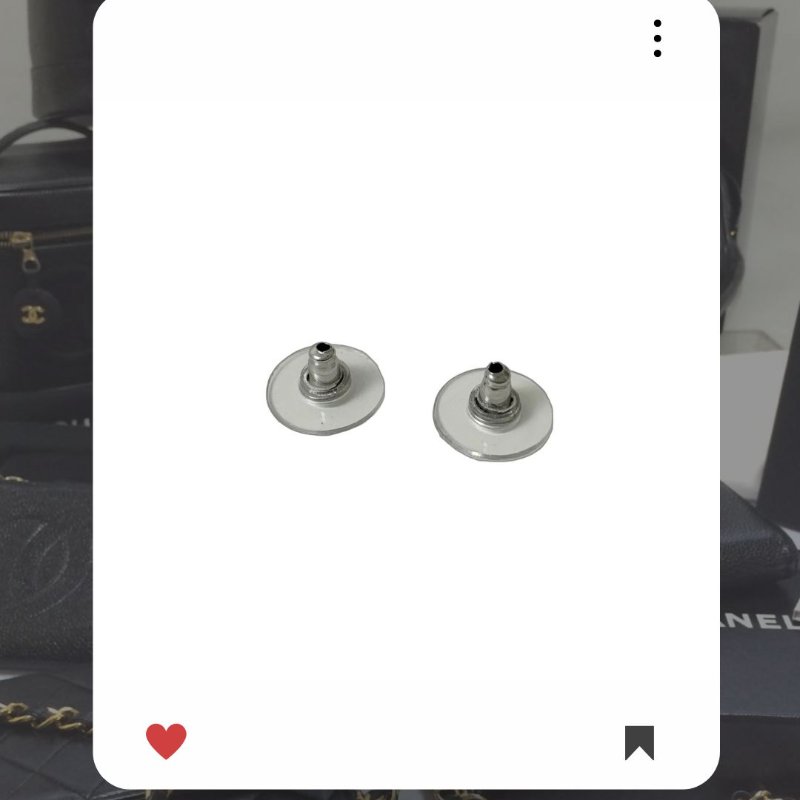The image size is (800, 800).
Task: Toggle the bookmark save icon
Action: point(639,742)
